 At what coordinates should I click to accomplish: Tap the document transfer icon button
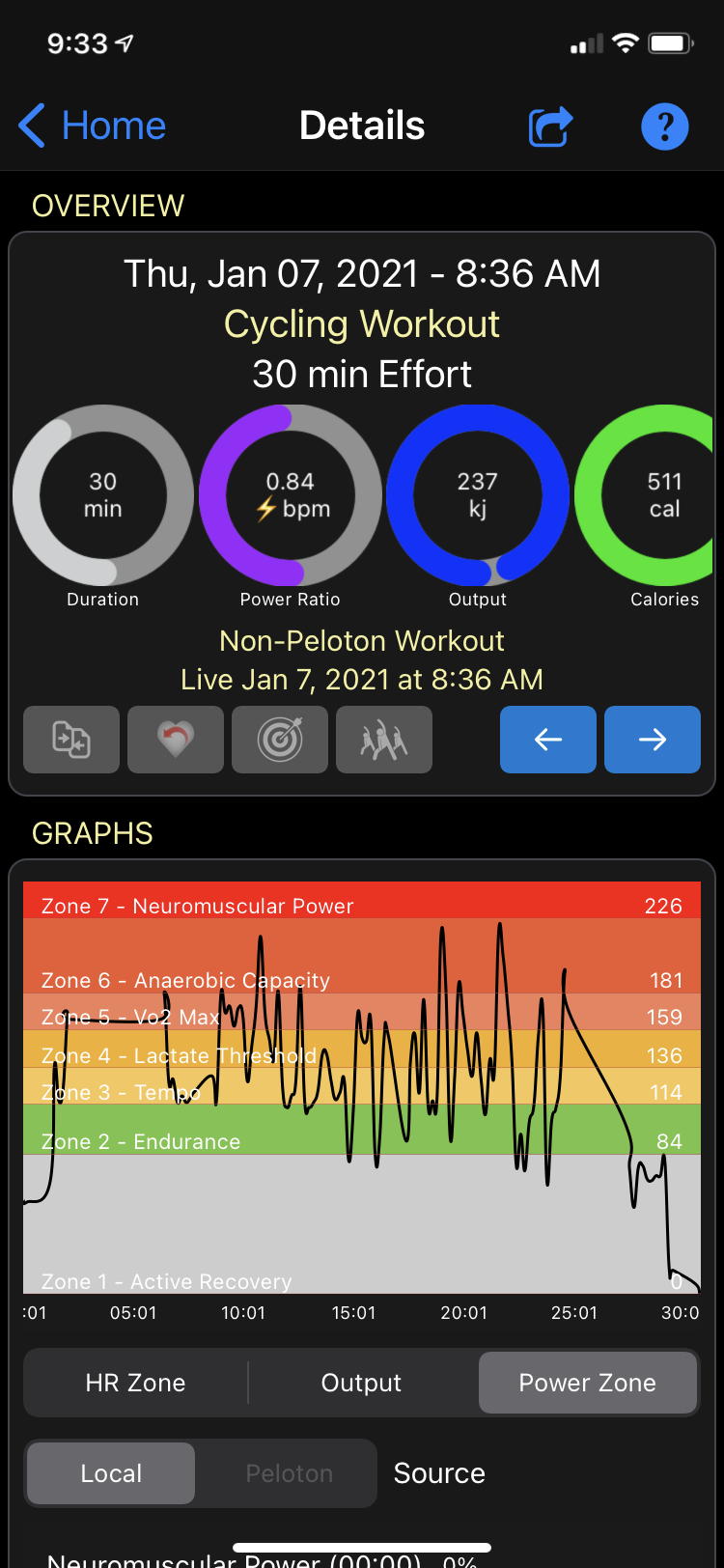pos(71,740)
